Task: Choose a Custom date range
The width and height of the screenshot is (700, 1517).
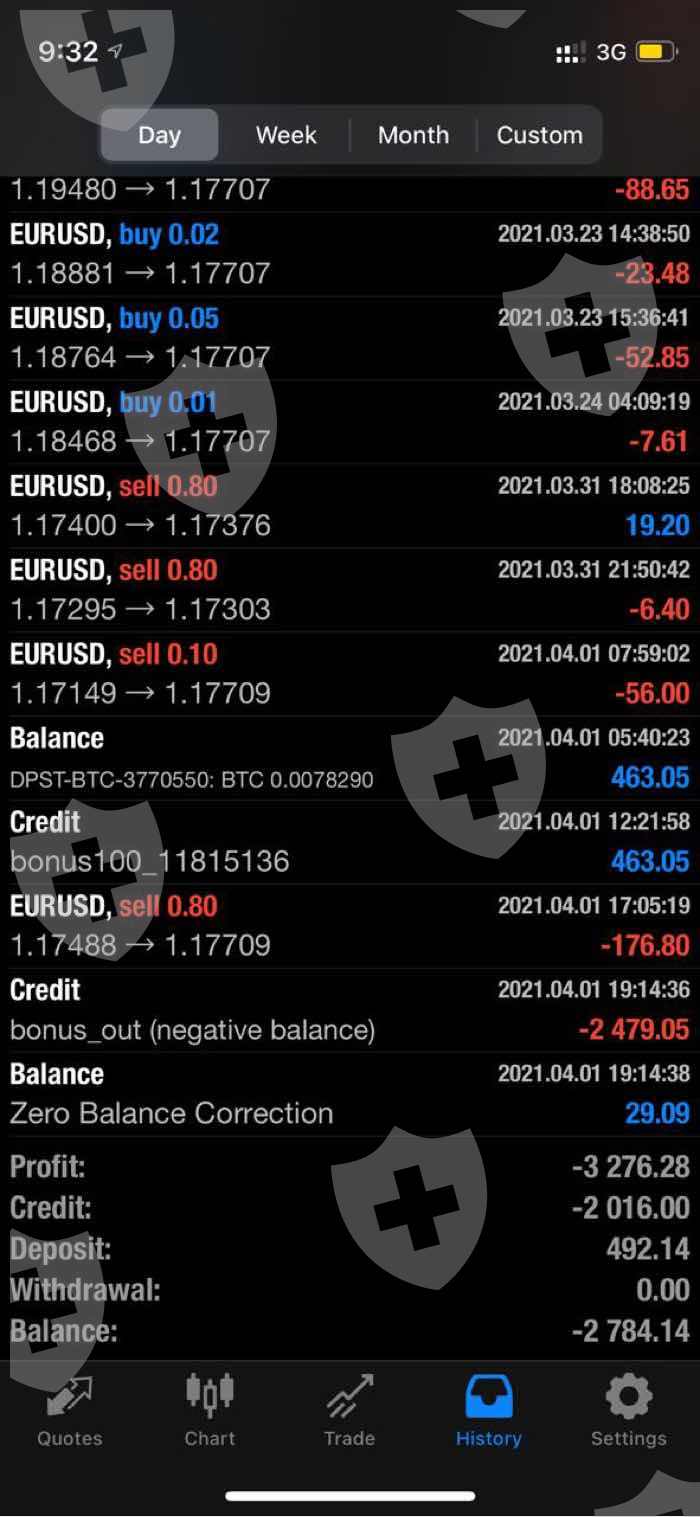Action: pyautogui.click(x=539, y=135)
